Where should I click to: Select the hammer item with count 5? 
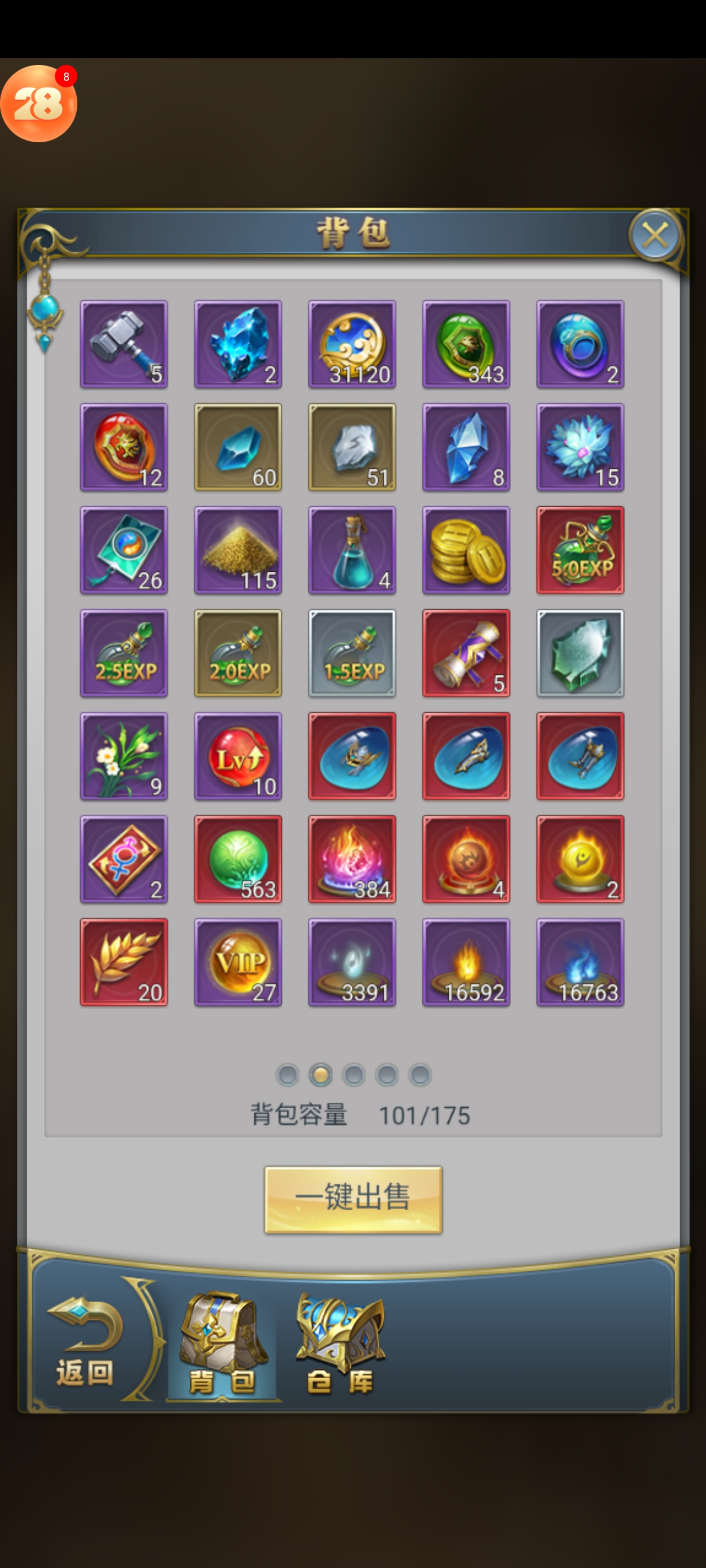click(x=124, y=344)
